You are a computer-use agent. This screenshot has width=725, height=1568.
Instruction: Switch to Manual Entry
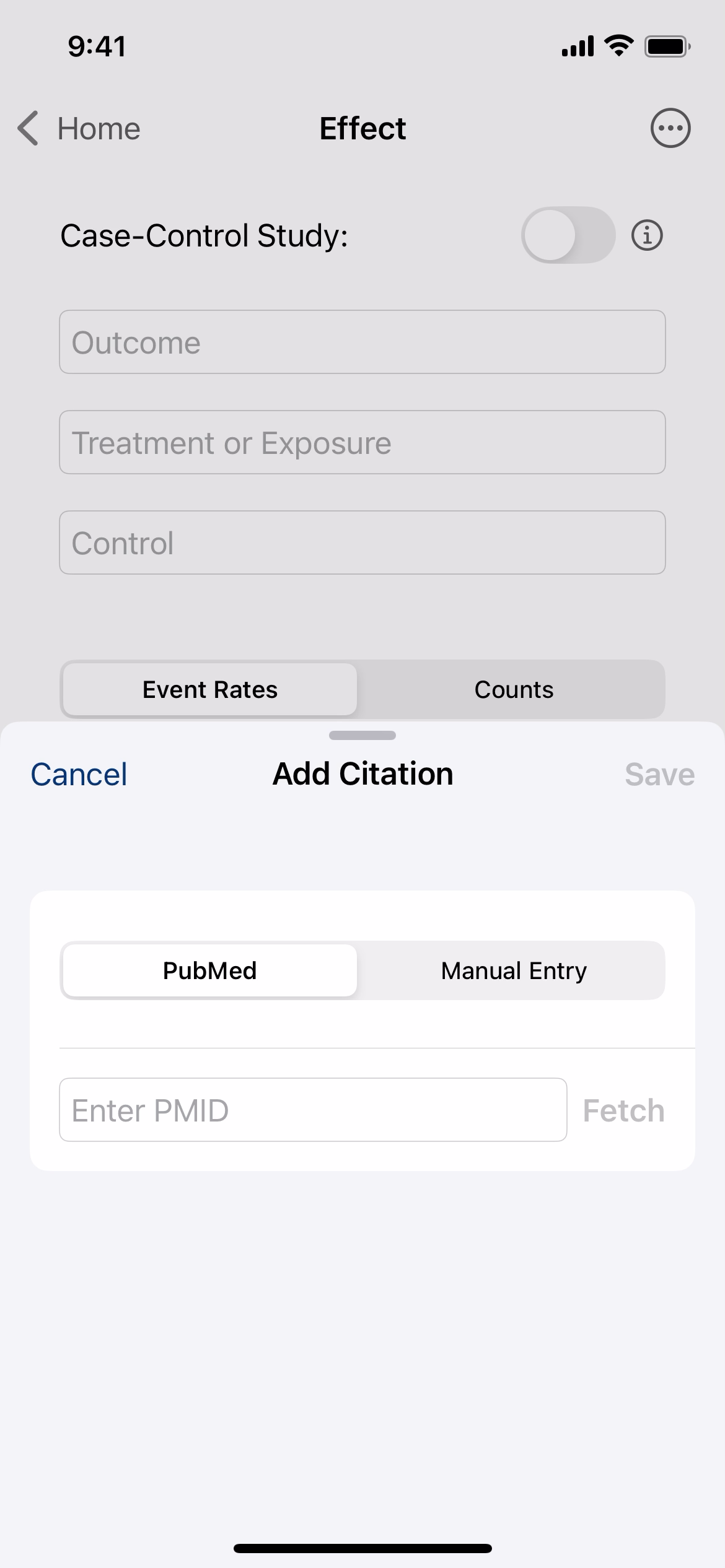tap(514, 970)
